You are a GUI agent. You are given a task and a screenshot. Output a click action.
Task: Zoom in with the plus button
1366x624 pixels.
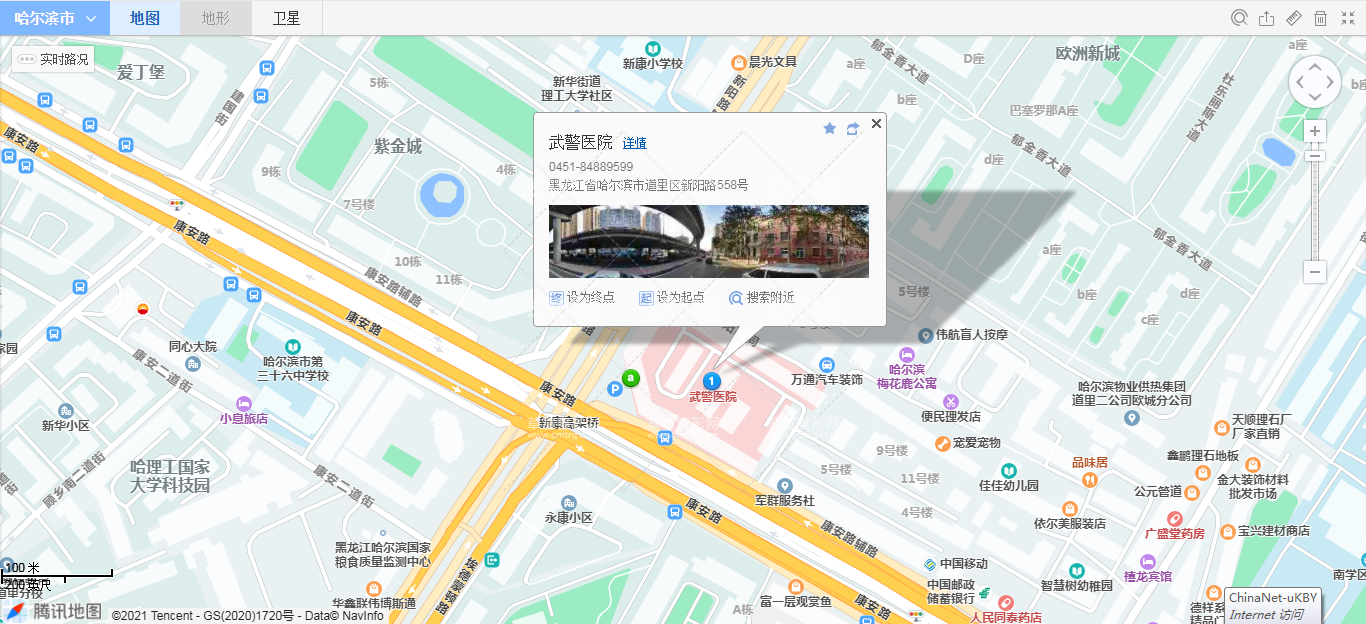(x=1315, y=131)
